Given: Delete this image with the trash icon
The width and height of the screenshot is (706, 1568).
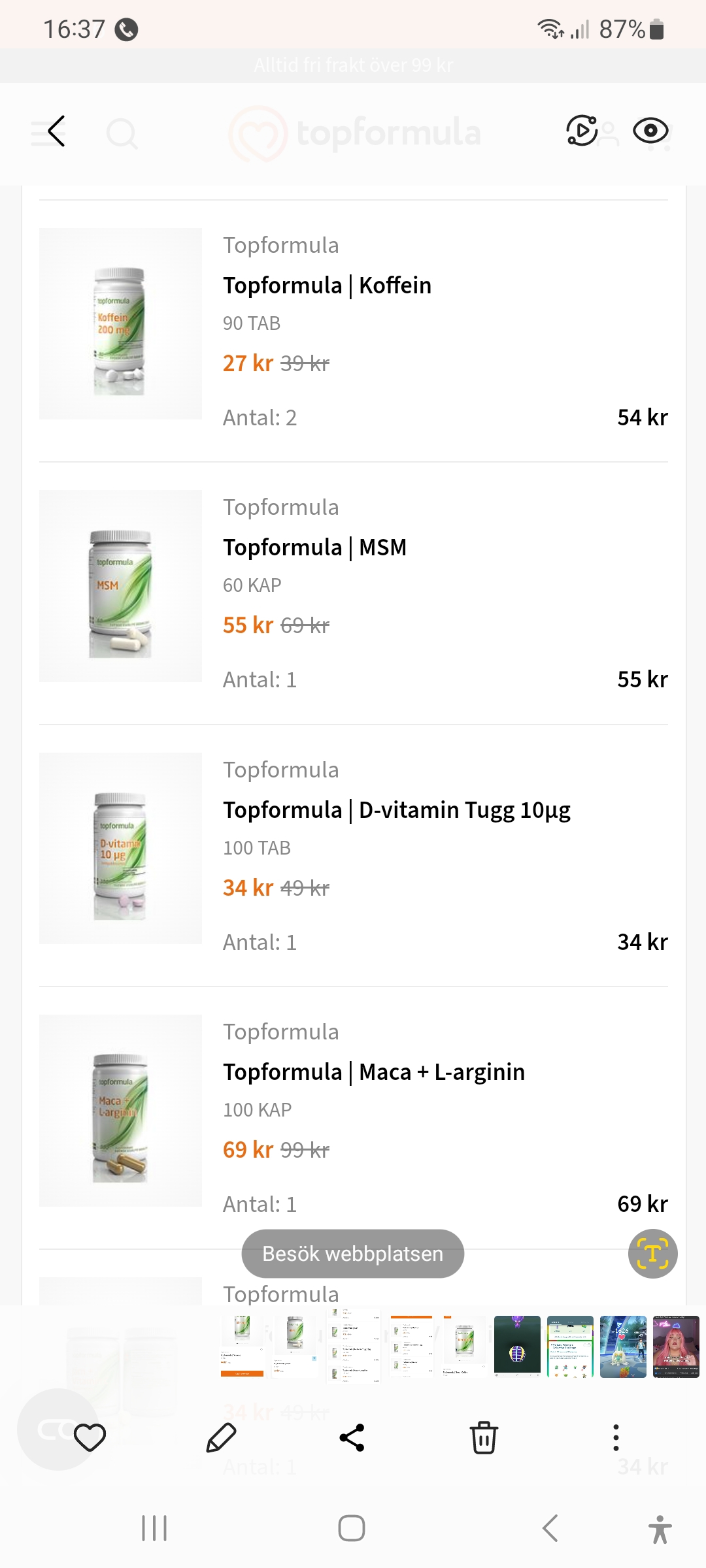Looking at the screenshot, I should [x=484, y=1437].
